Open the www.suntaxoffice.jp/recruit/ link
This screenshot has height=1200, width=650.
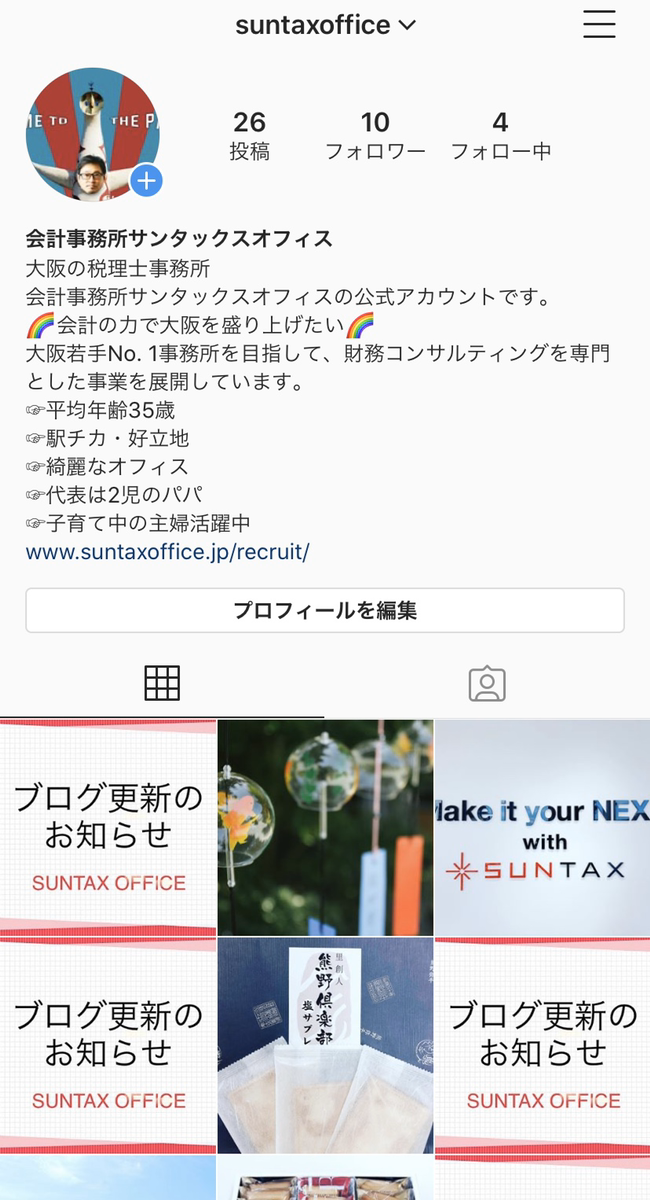pyautogui.click(x=167, y=552)
